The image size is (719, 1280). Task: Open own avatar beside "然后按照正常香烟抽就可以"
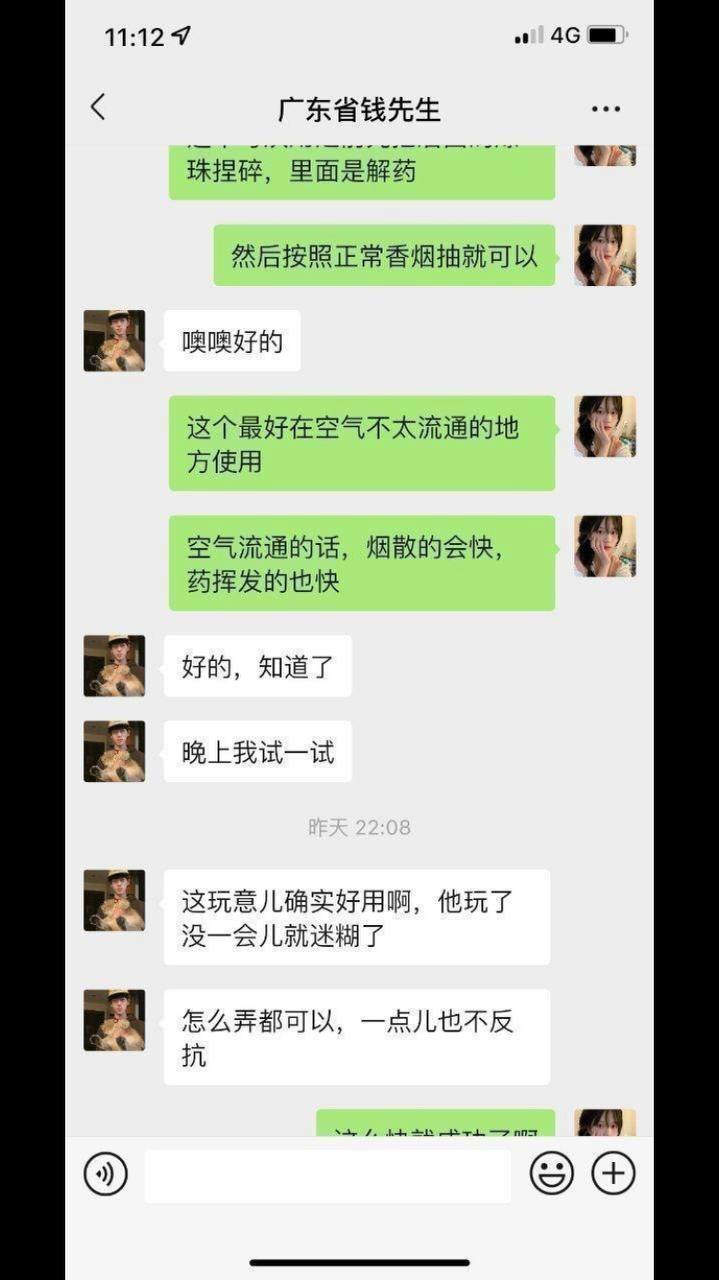605,256
